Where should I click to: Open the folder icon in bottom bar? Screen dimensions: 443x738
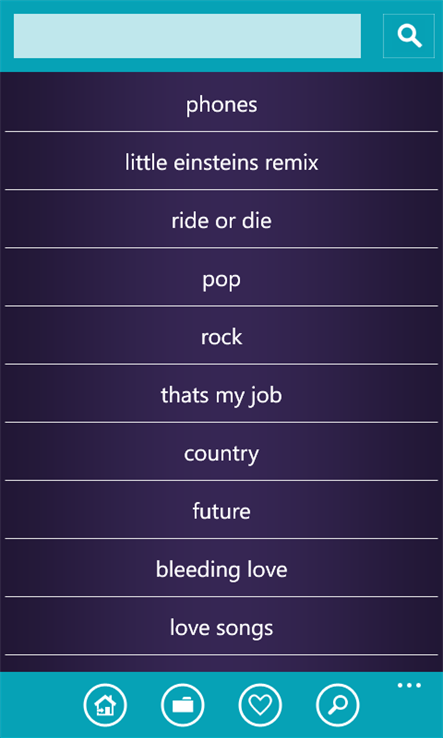(x=183, y=705)
